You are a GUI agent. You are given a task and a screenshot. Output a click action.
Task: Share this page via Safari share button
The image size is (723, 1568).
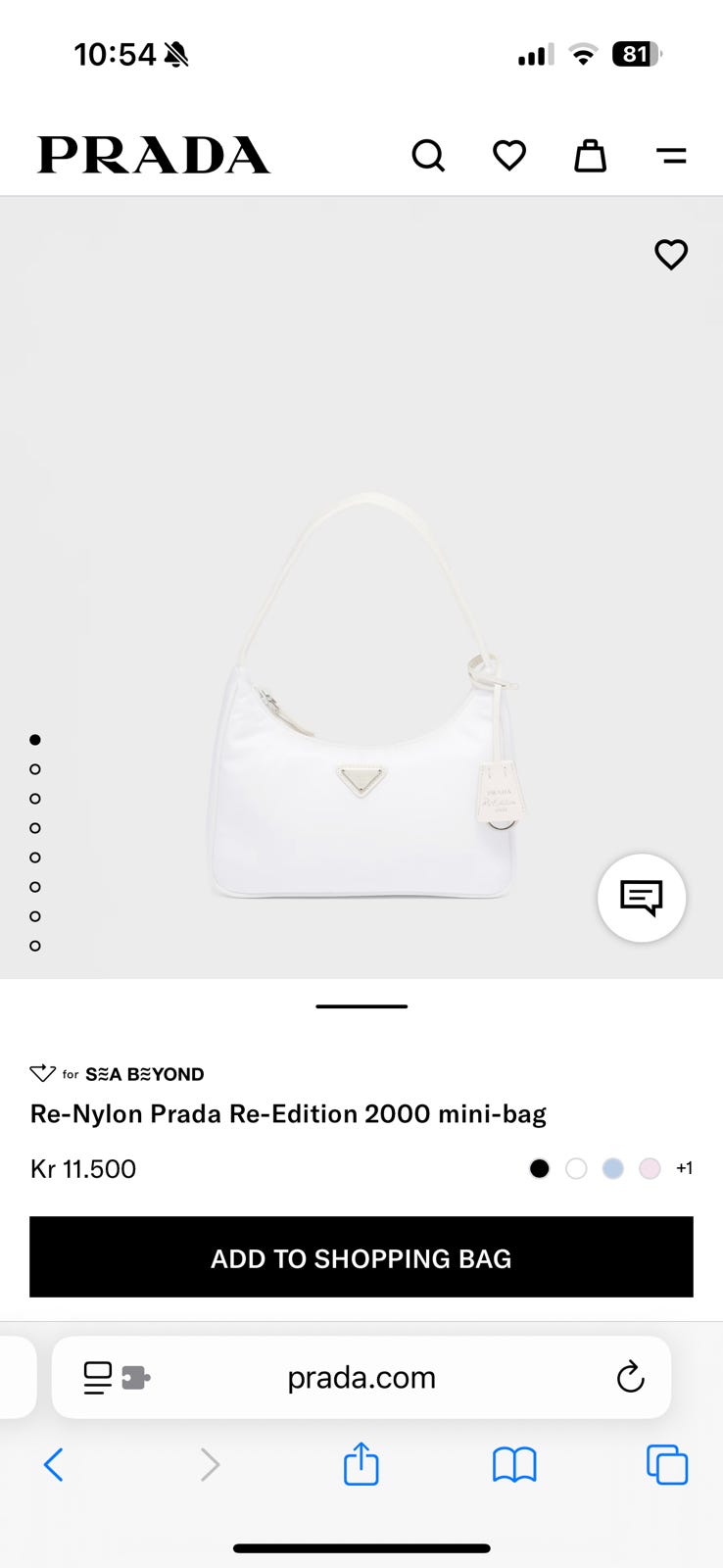click(x=361, y=1464)
